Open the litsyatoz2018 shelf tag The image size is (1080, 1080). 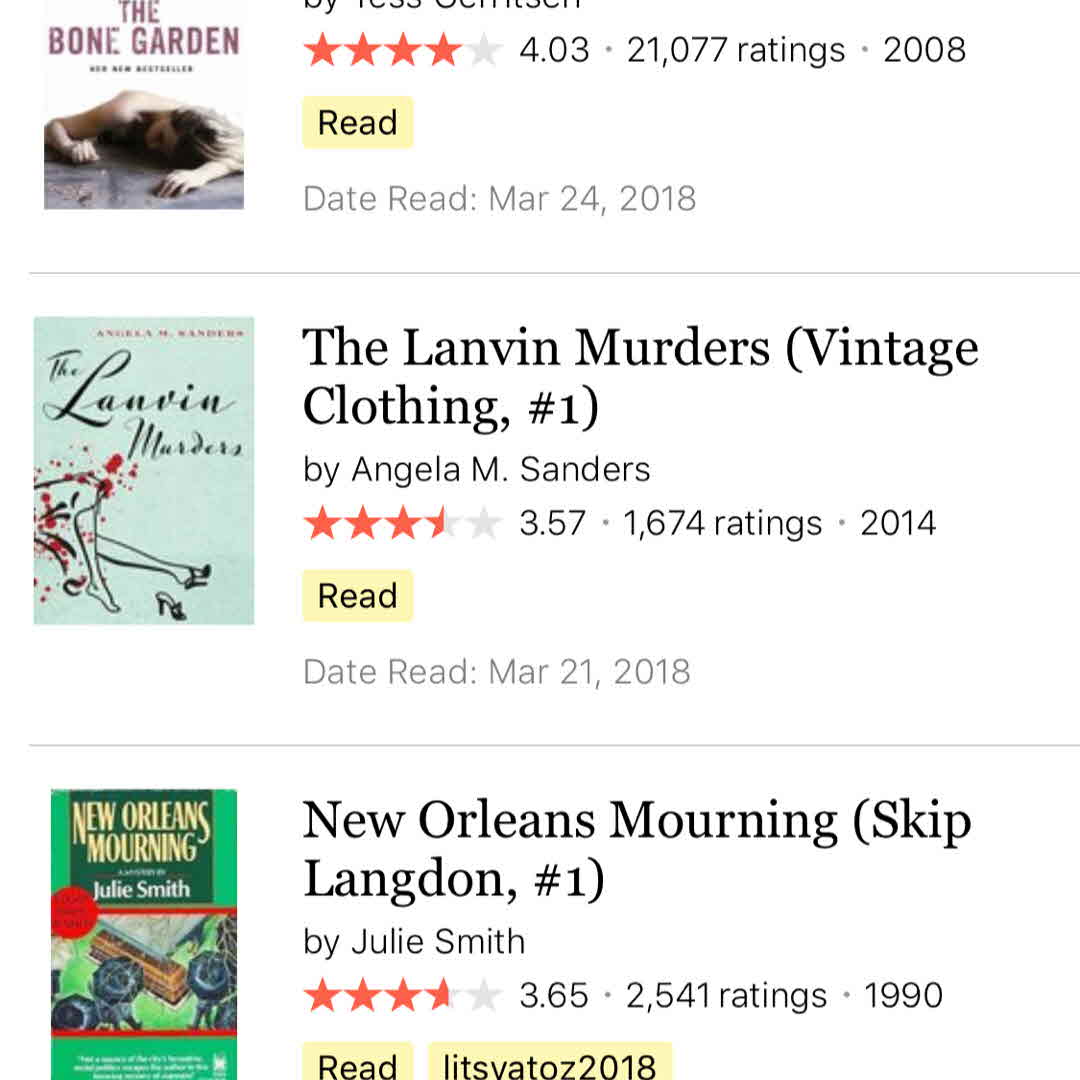(x=549, y=1062)
